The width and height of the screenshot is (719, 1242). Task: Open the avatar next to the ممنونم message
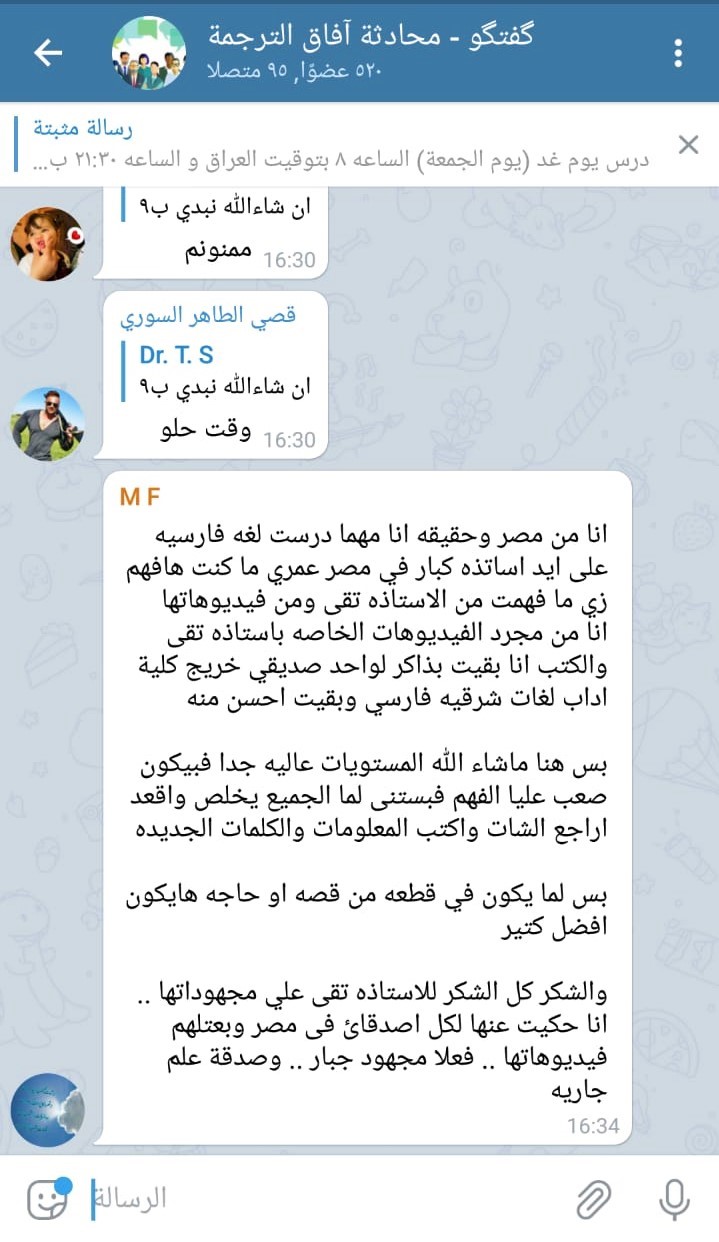[x=47, y=244]
